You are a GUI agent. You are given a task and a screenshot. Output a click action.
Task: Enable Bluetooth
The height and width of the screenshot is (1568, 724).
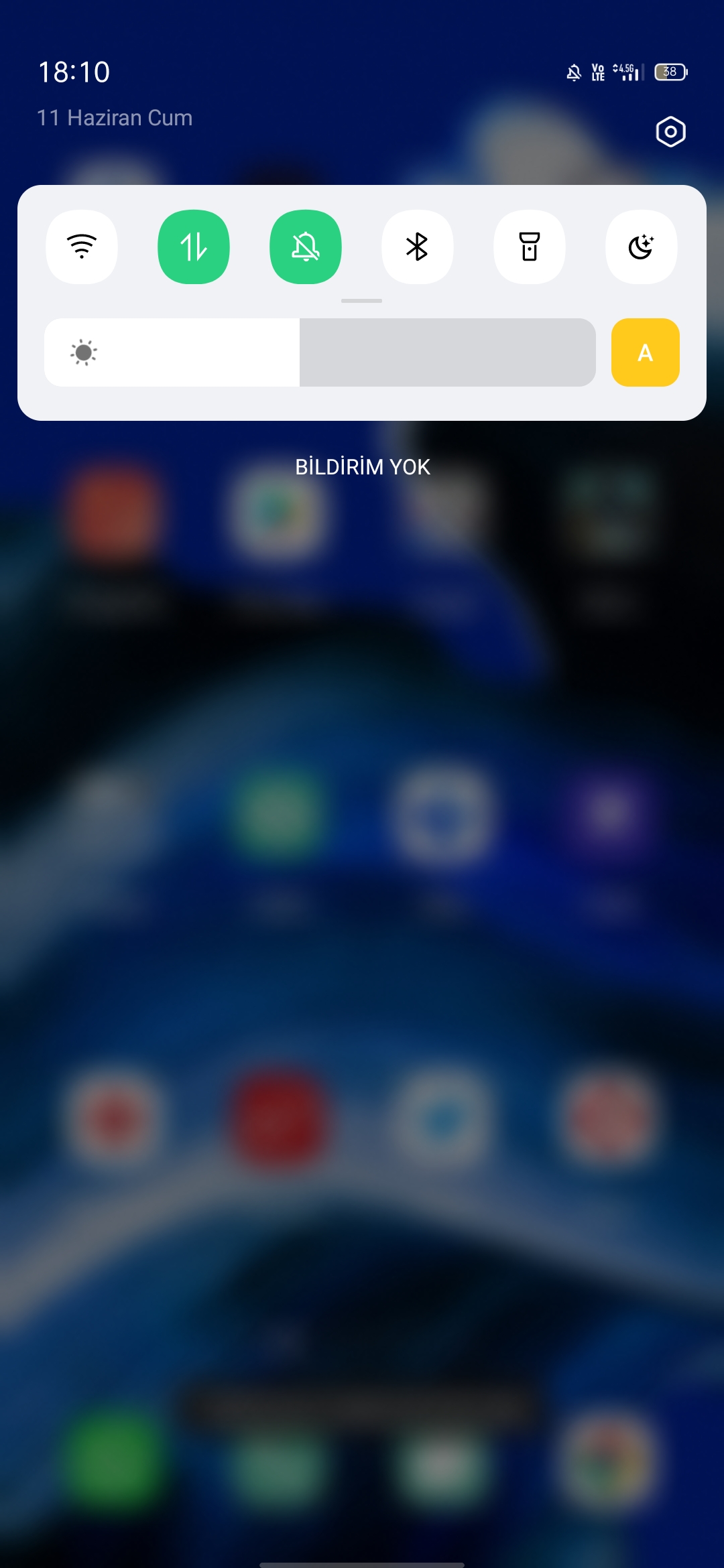[418, 247]
